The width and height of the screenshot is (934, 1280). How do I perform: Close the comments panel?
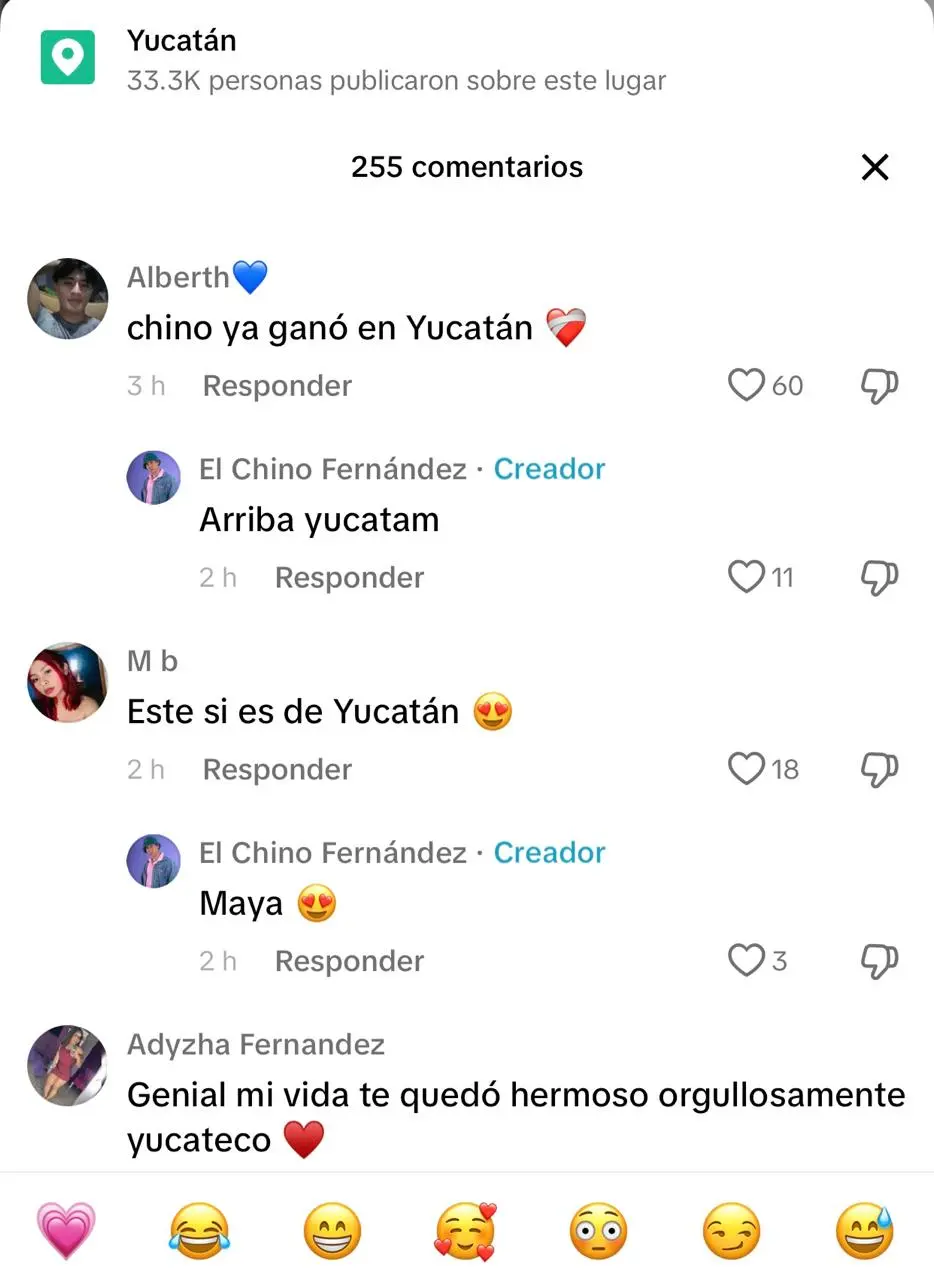[874, 167]
